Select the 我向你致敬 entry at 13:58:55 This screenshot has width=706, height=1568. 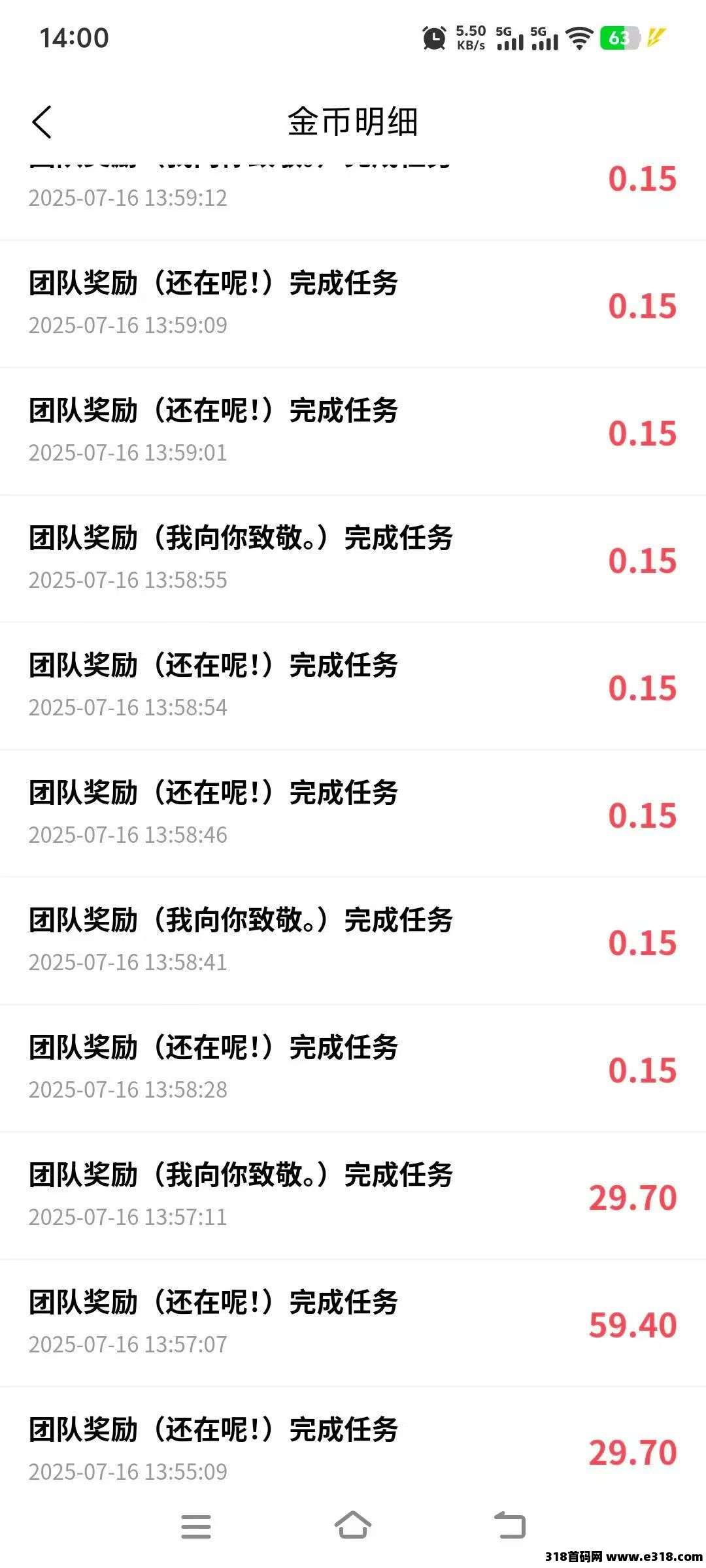(242, 538)
